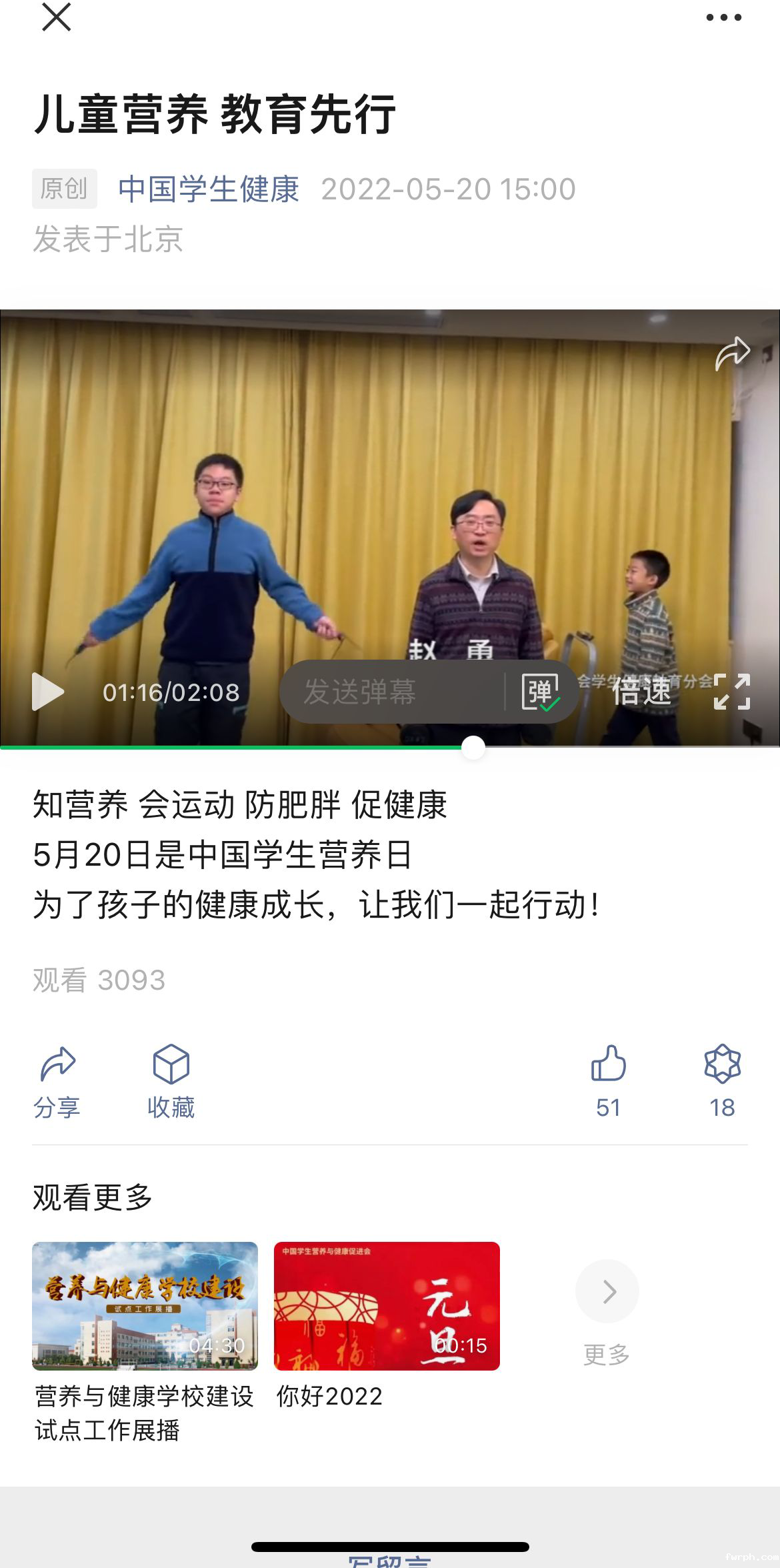Open the three-dot overflow menu
This screenshot has width=780, height=1568.
point(723,18)
